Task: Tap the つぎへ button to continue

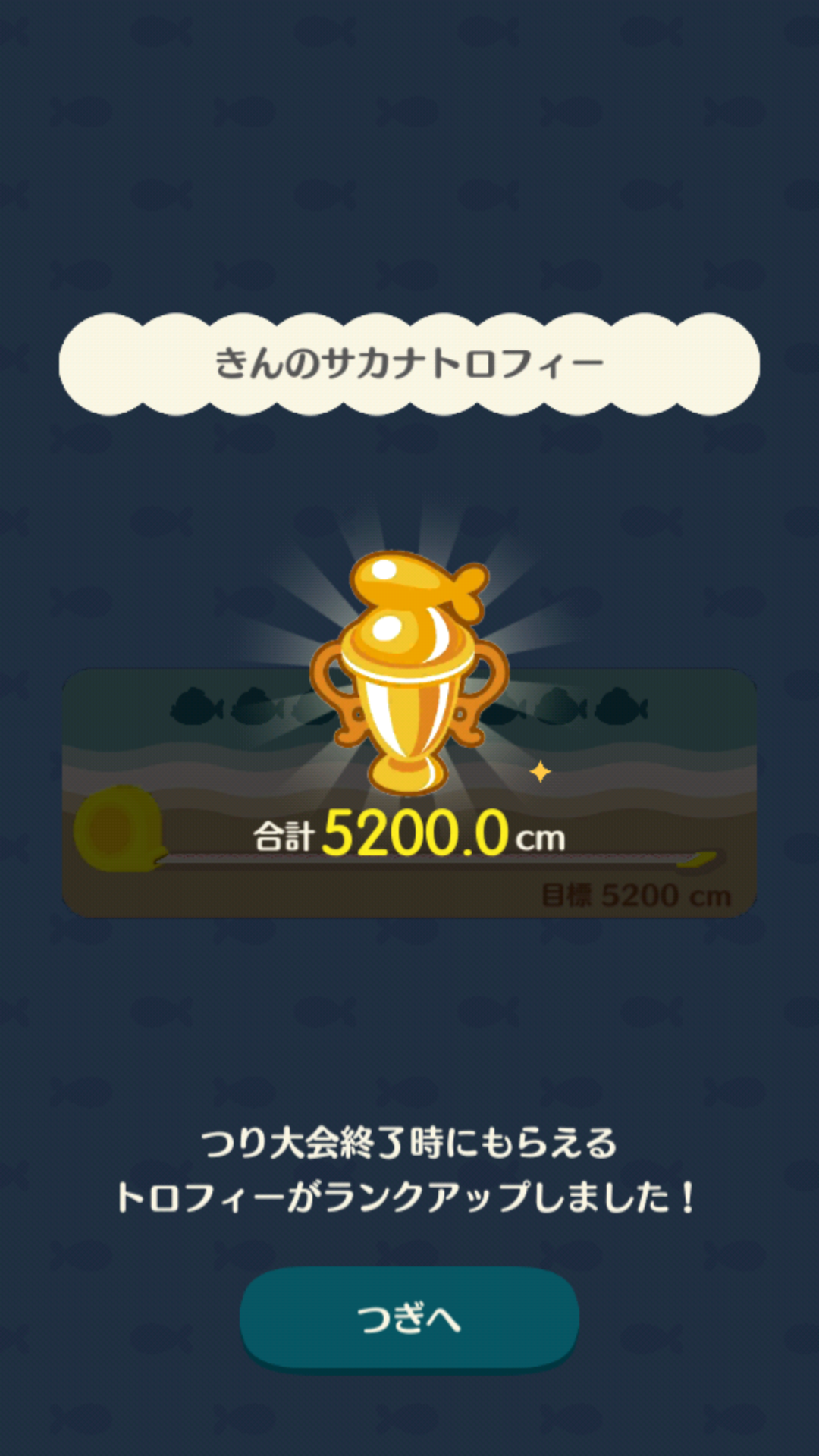Action: click(409, 1318)
